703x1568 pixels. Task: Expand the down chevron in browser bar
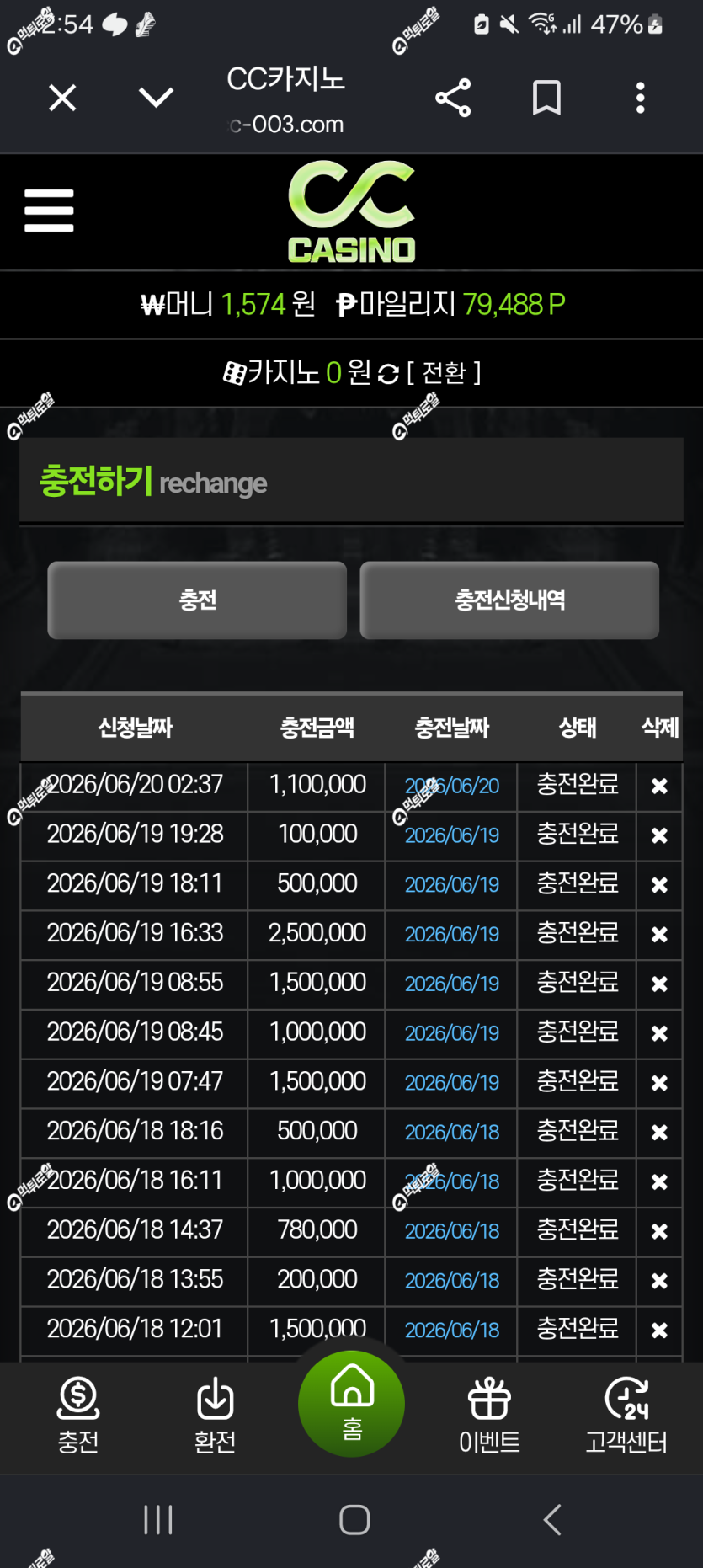pyautogui.click(x=156, y=98)
